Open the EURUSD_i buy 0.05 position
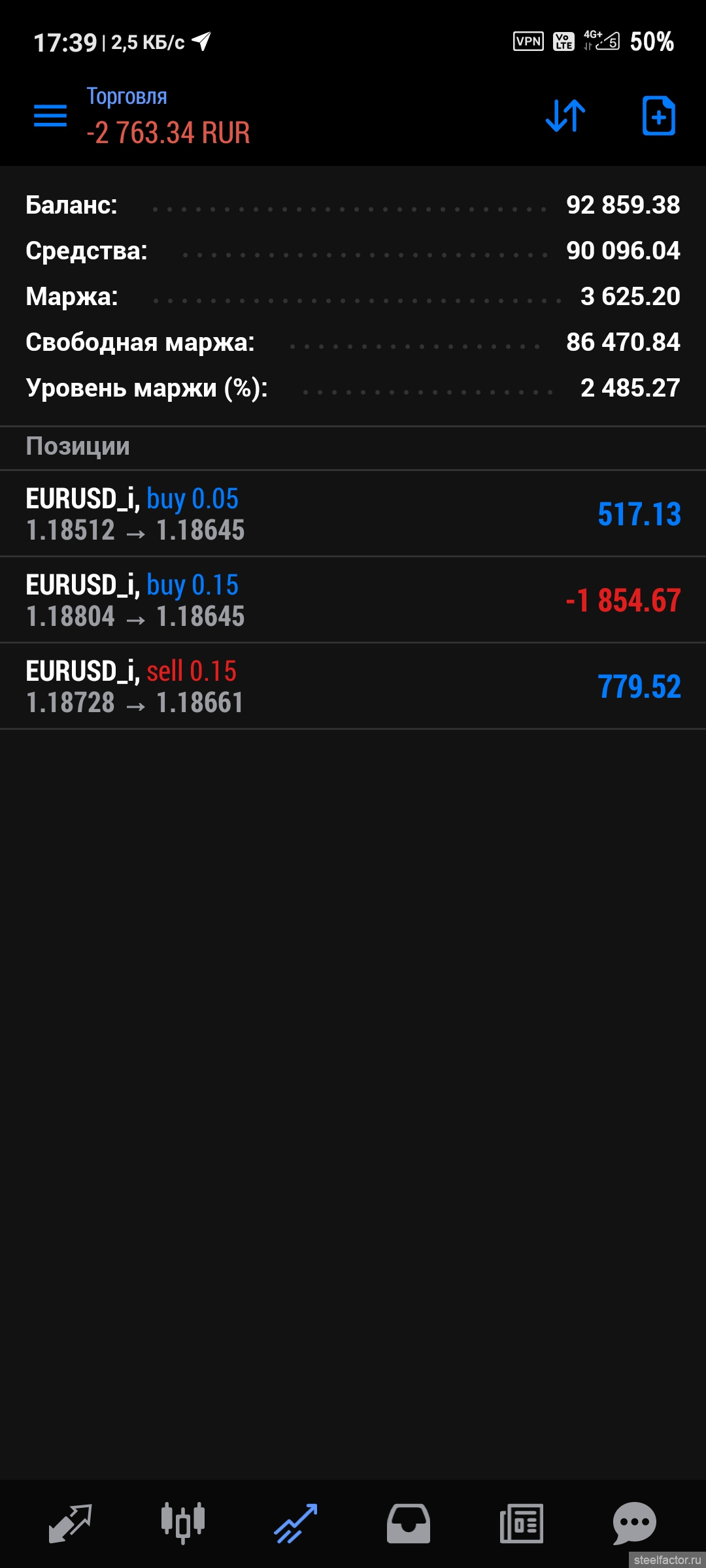 (353, 514)
